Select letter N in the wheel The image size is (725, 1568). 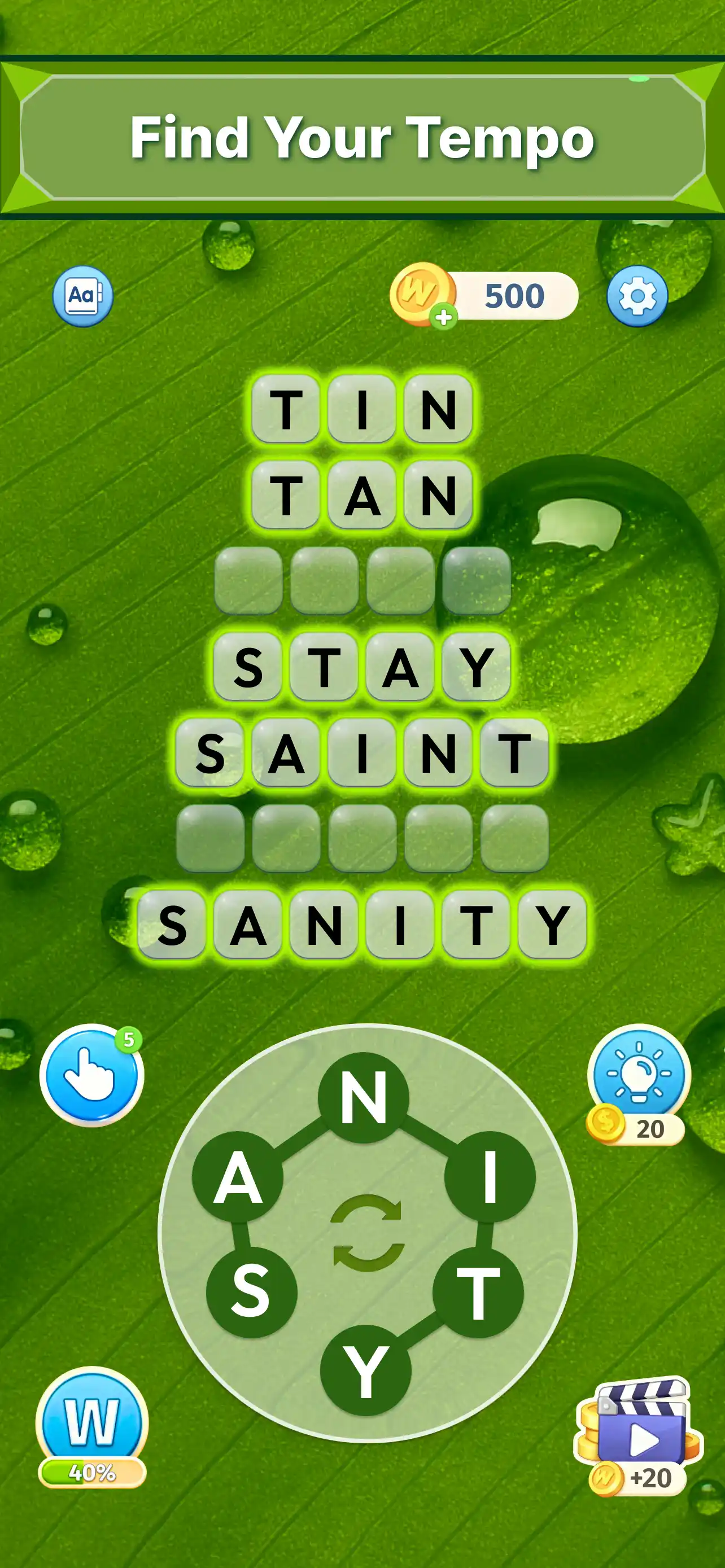click(x=364, y=1097)
